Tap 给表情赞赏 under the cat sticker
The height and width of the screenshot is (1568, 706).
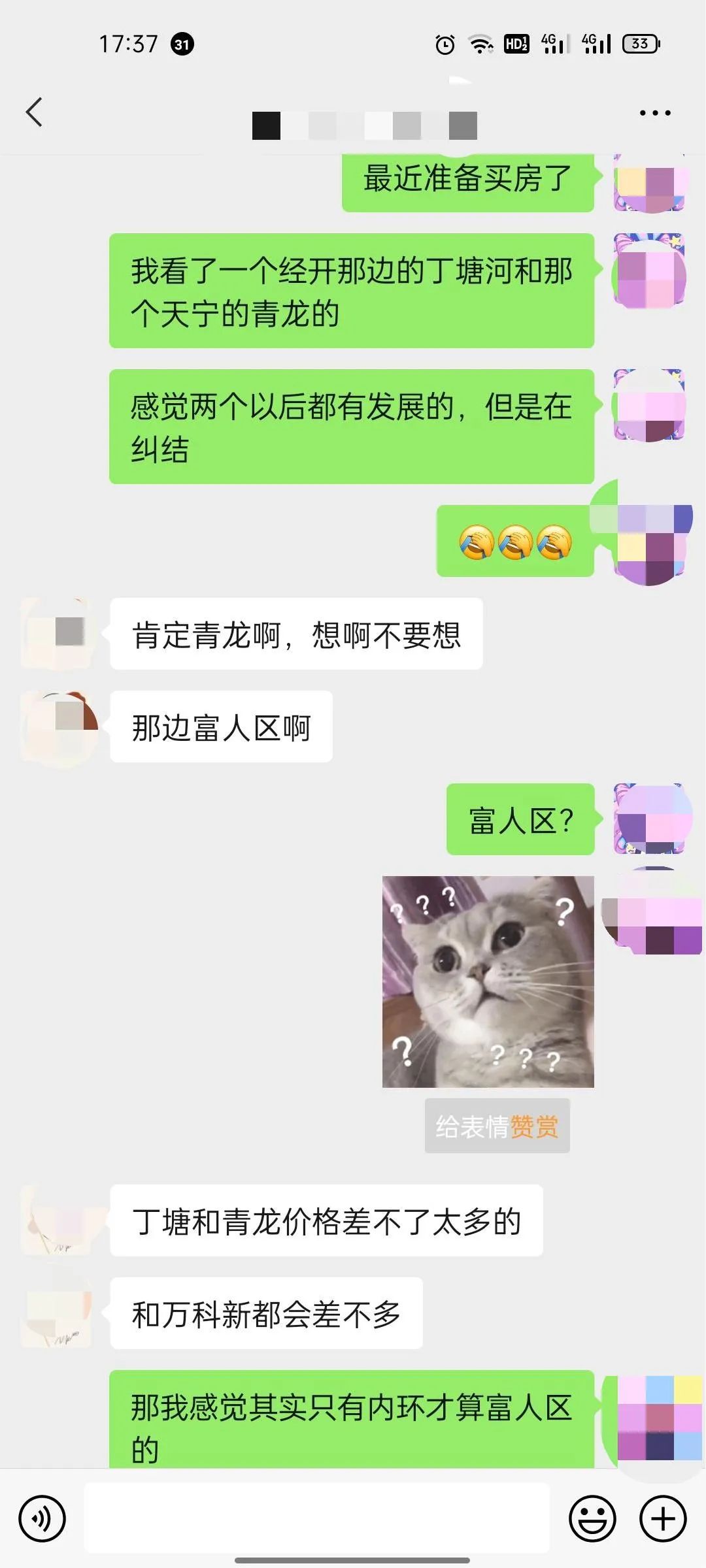pos(497,1126)
